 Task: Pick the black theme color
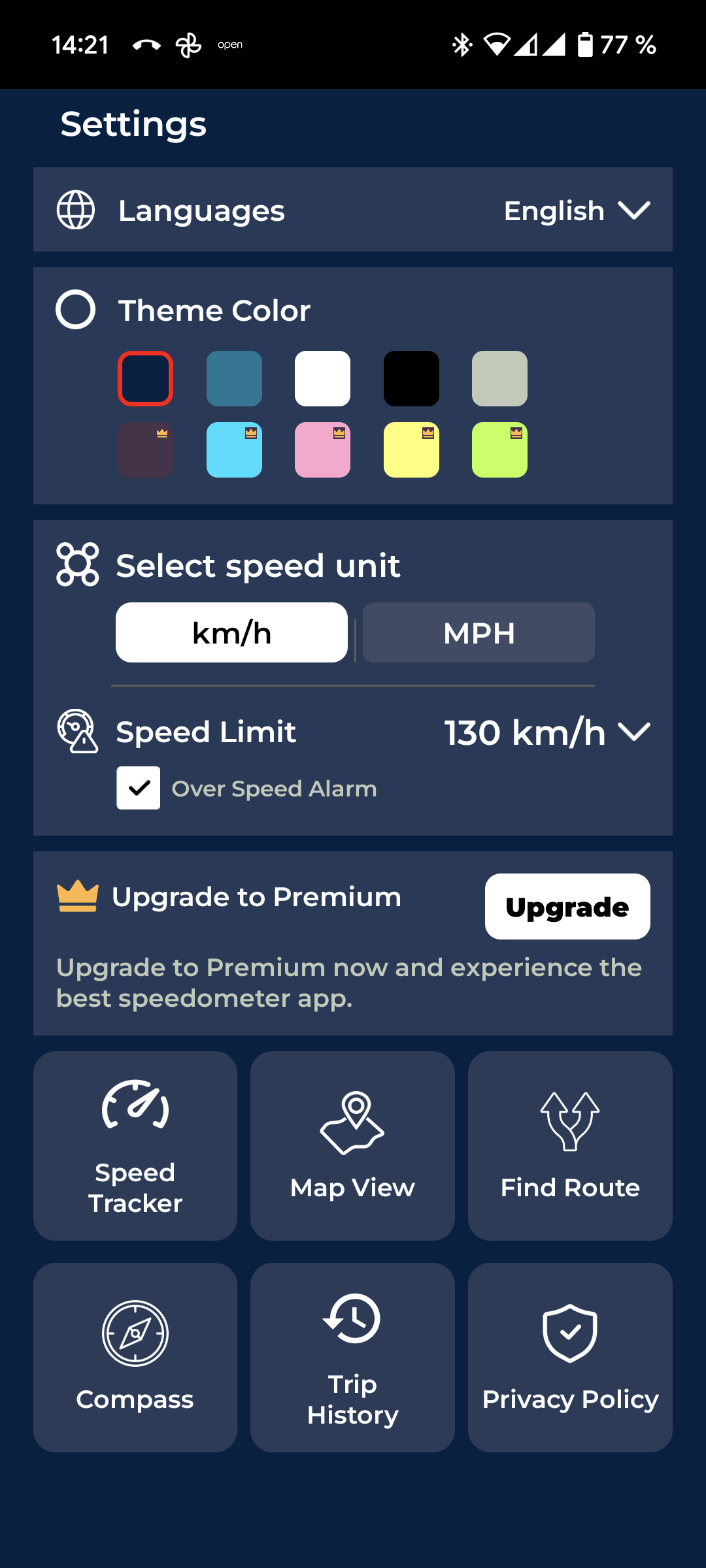pos(411,379)
